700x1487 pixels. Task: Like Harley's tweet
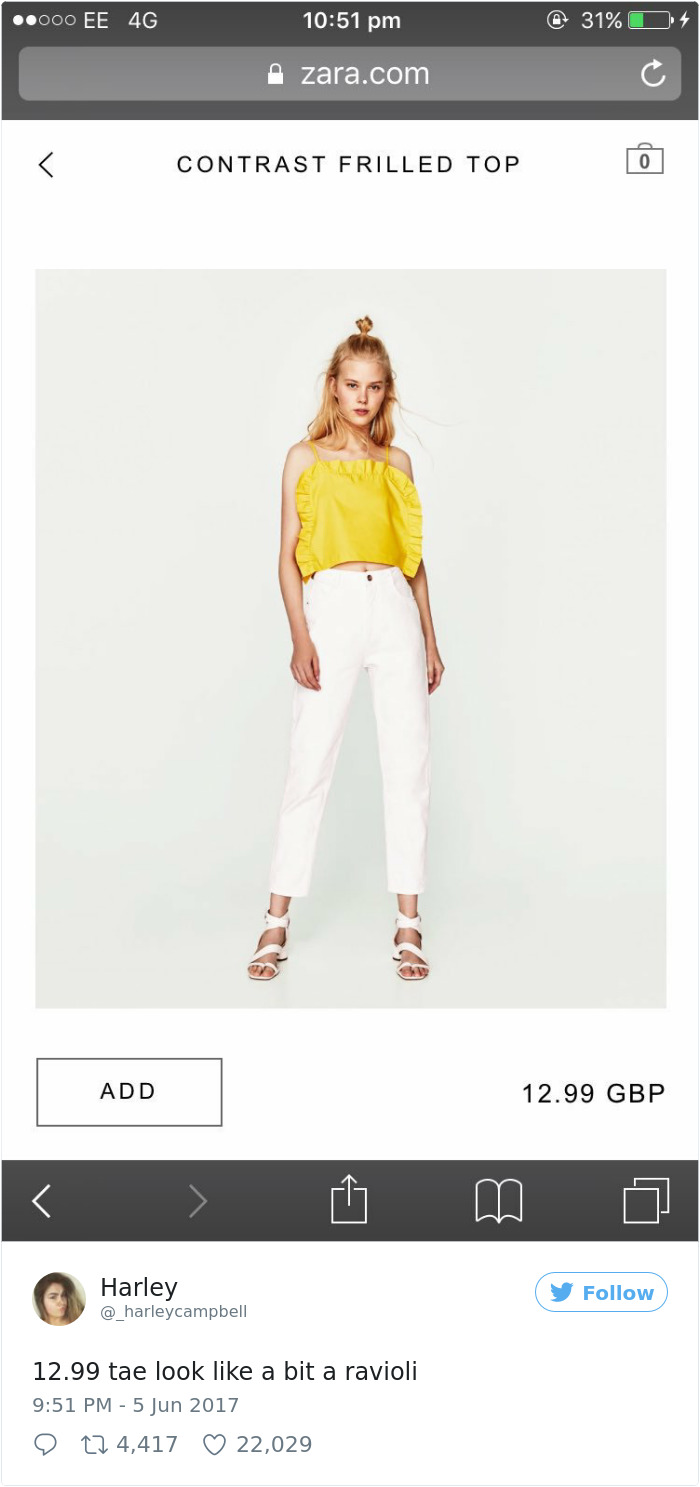214,1444
